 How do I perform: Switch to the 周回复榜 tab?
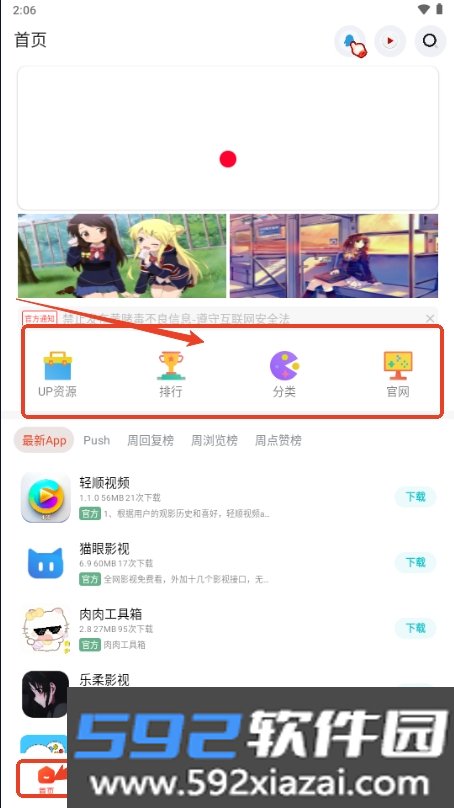(150, 441)
